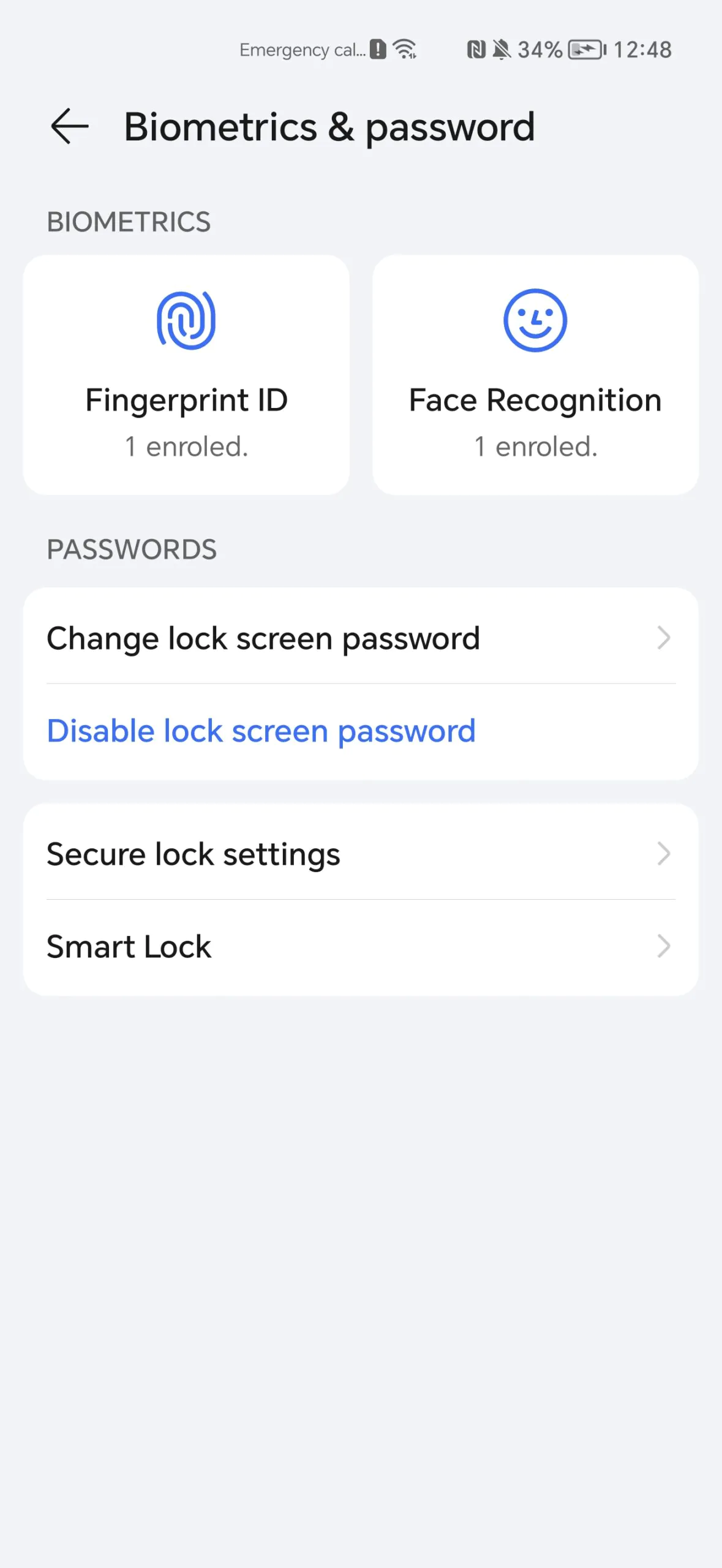Open Secure lock settings
Viewport: 722px width, 1568px height.
coord(361,853)
